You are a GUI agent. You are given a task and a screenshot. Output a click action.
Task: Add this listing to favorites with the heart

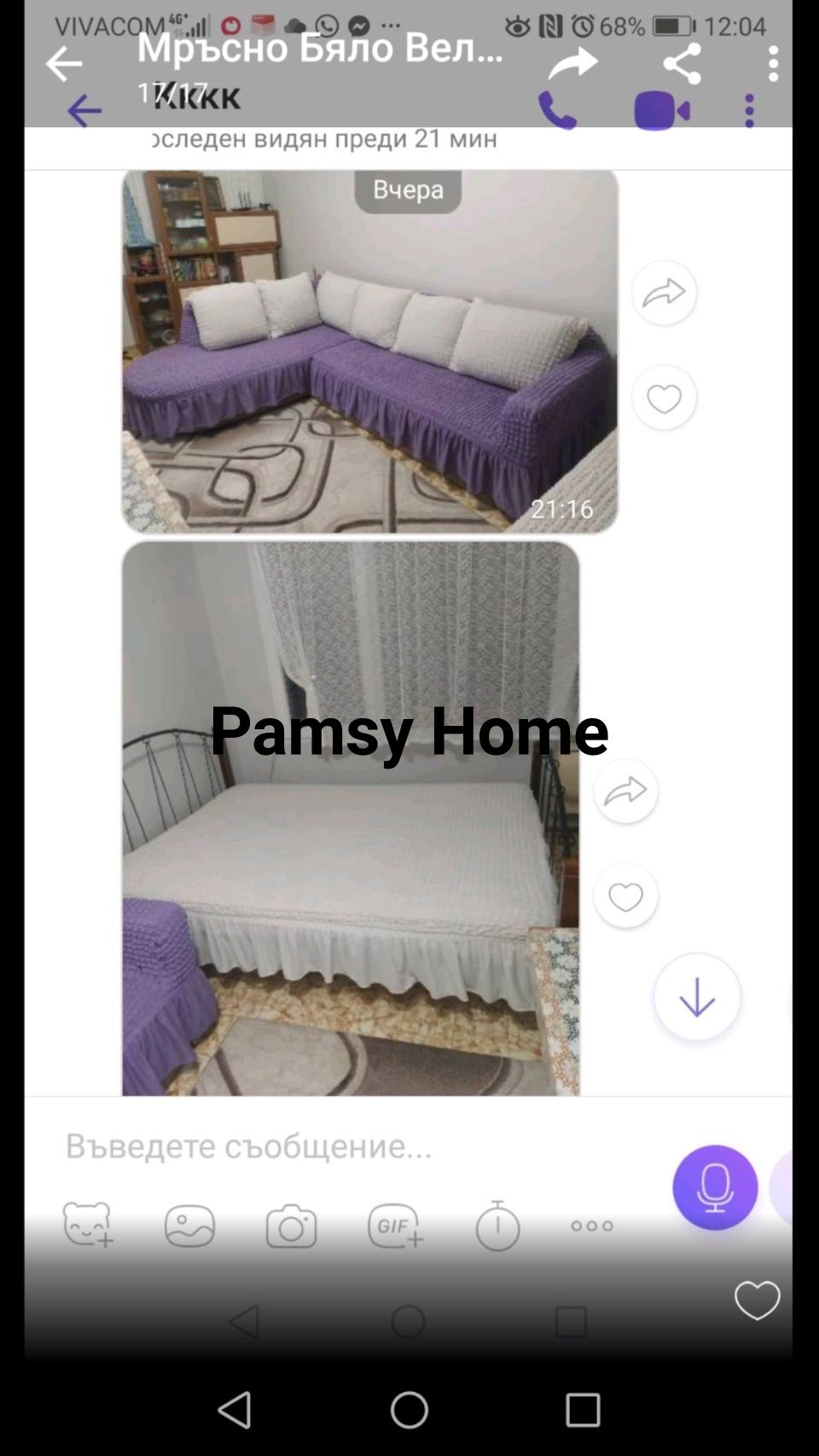point(757,1301)
